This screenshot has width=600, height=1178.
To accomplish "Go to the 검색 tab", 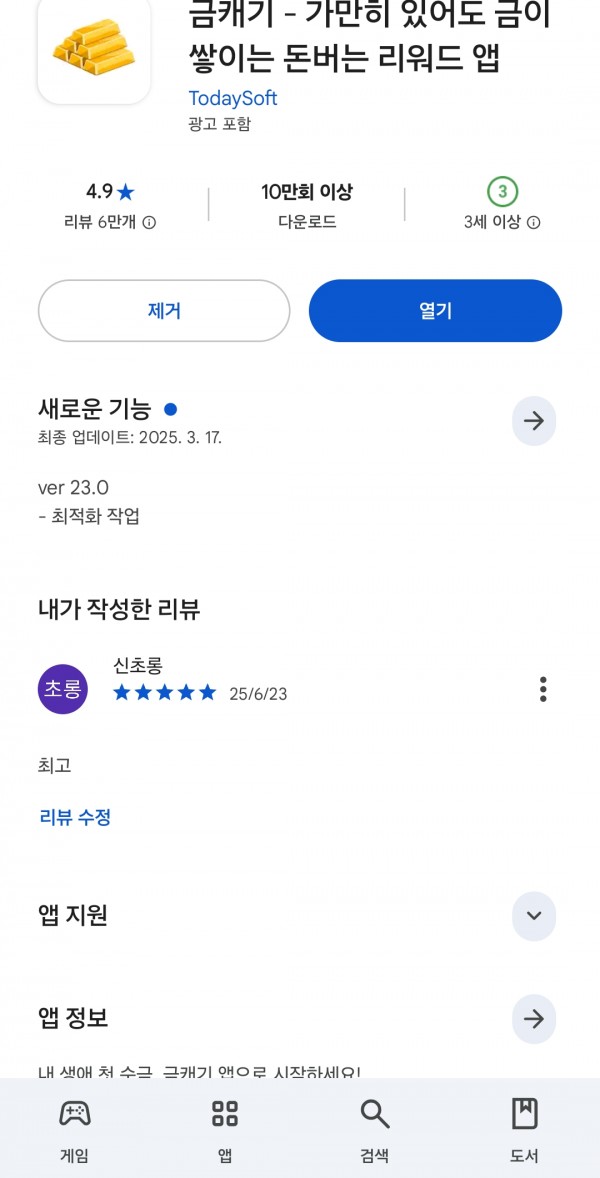I will point(375,1128).
